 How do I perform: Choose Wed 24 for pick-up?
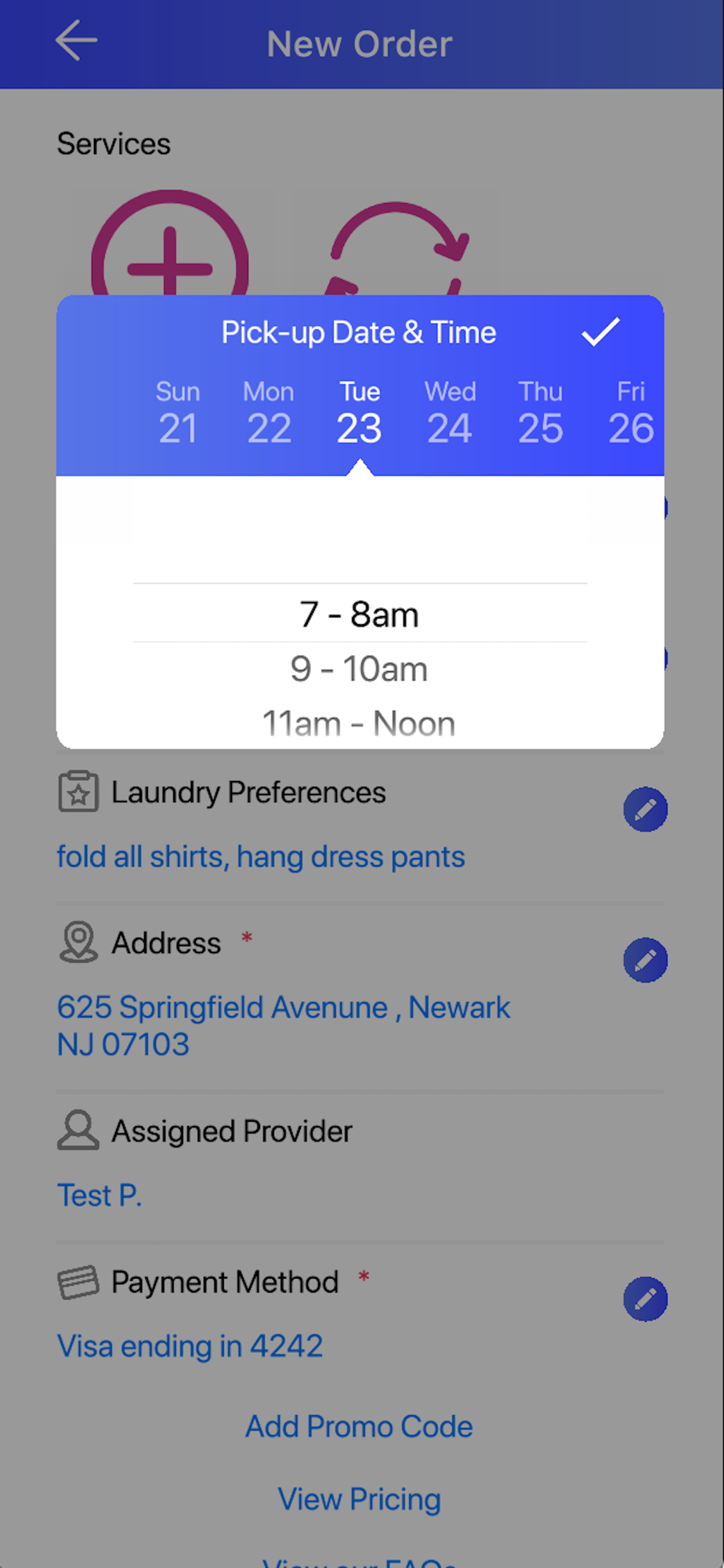(450, 413)
